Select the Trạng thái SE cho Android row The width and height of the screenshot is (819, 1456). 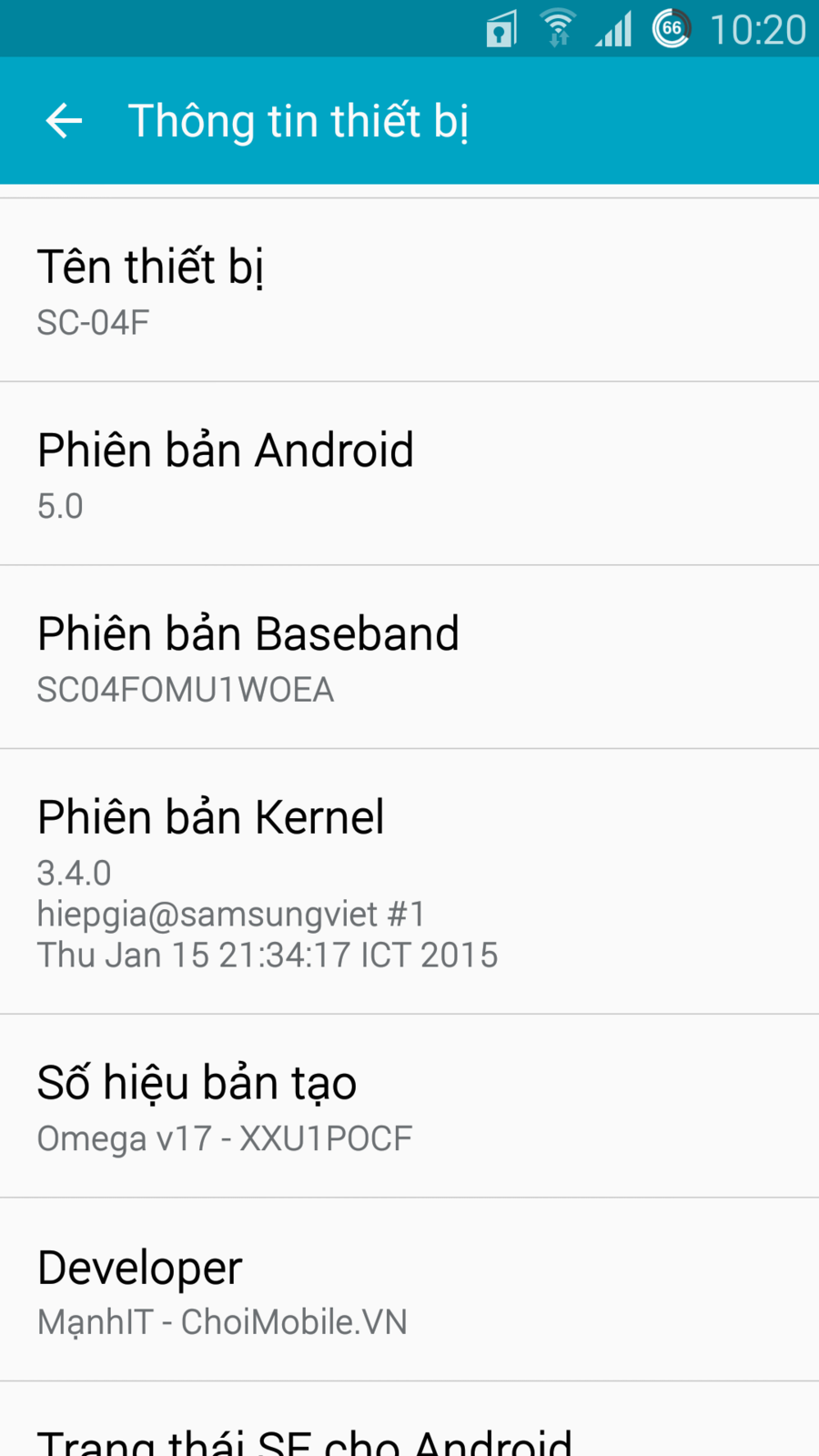click(409, 1420)
